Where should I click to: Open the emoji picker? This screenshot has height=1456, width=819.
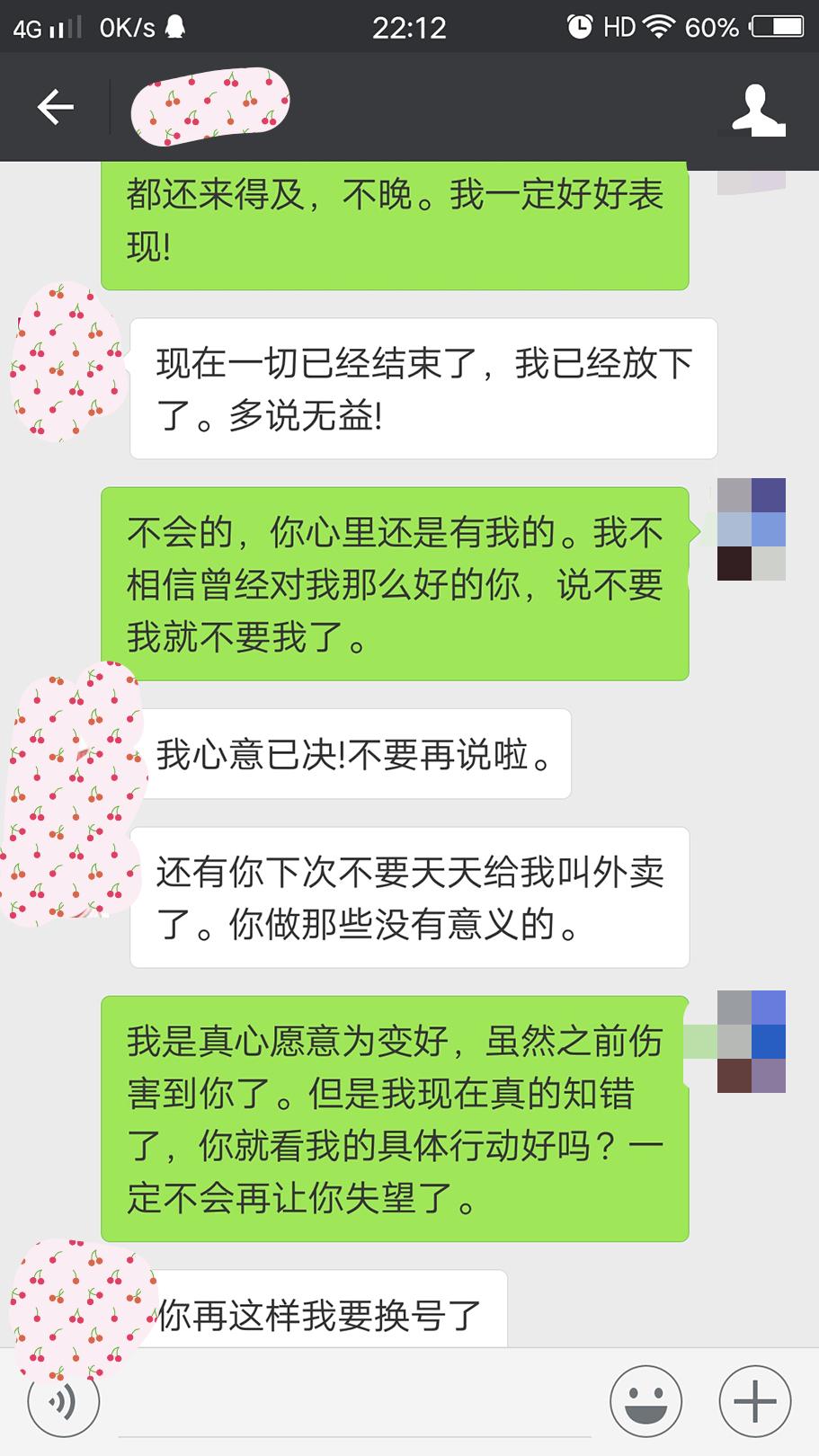pos(645,1401)
